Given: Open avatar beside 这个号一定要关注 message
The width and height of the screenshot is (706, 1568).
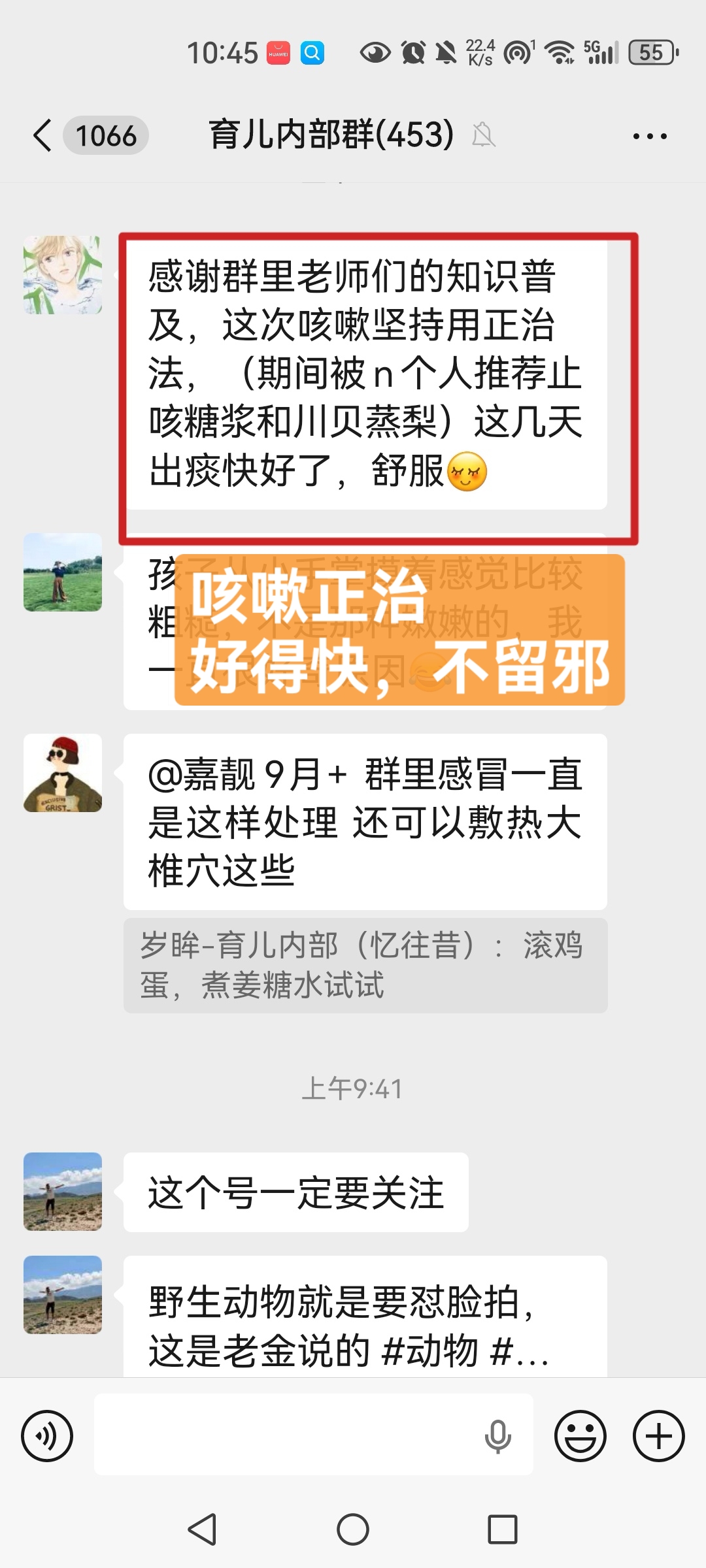Looking at the screenshot, I should pos(63,1191).
